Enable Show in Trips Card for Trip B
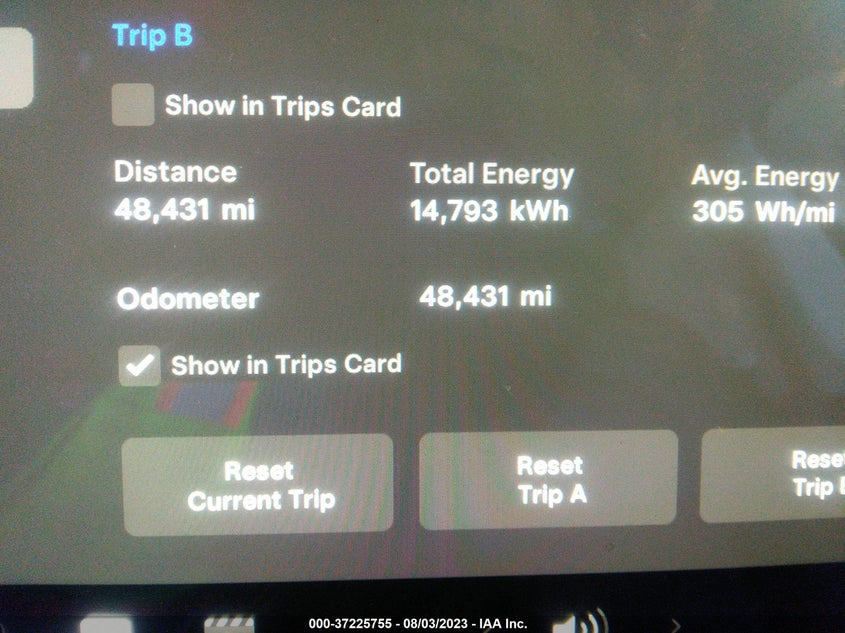The image size is (845, 633). click(x=133, y=105)
